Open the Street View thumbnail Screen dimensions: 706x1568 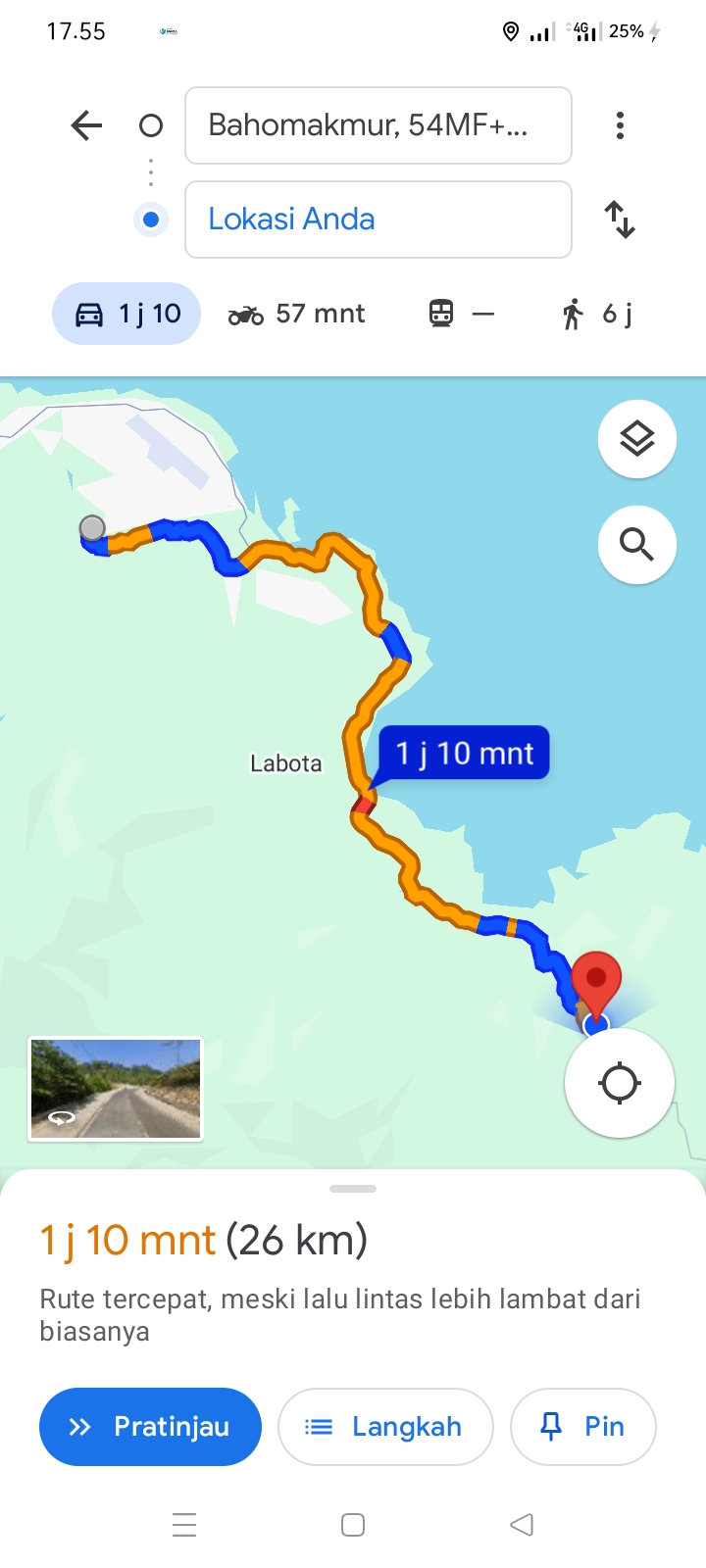coord(116,1090)
